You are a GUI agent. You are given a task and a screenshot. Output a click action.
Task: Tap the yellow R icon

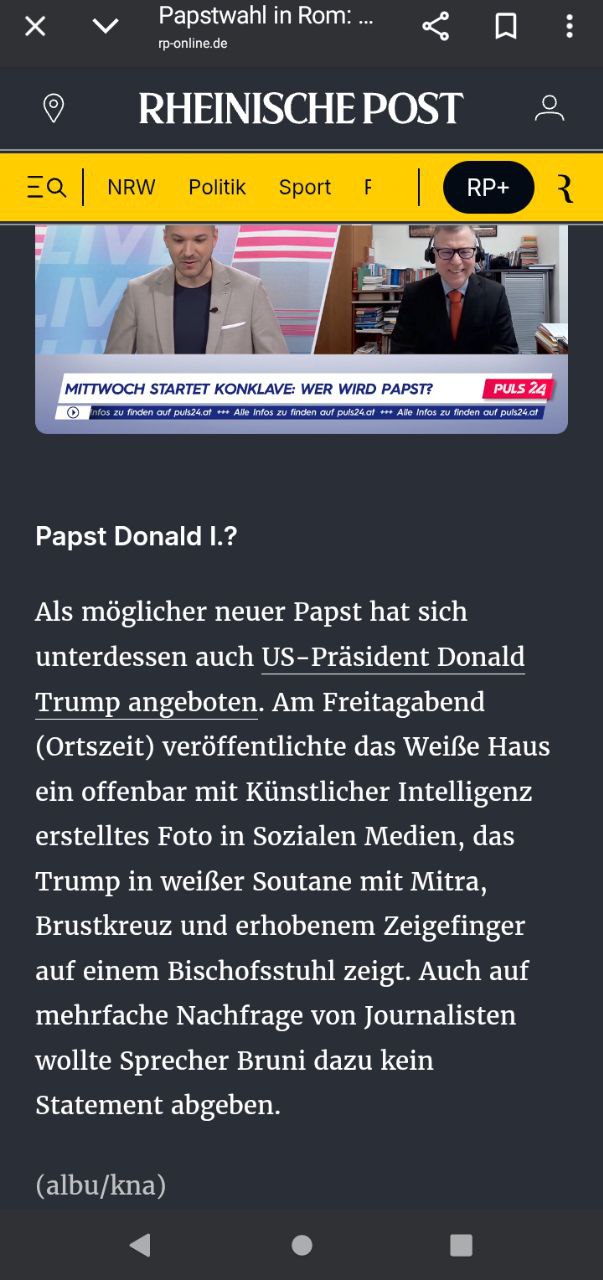click(x=565, y=187)
